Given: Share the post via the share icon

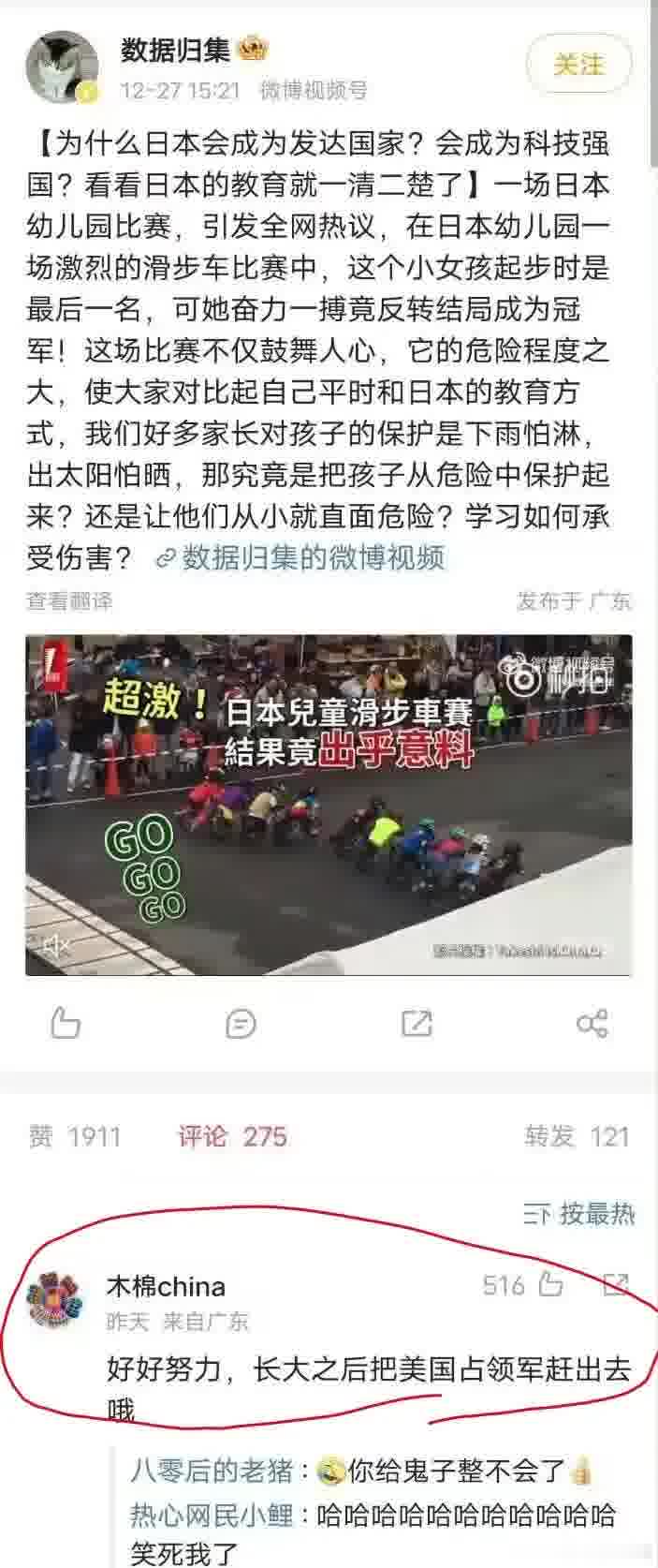Looking at the screenshot, I should pos(592,1023).
